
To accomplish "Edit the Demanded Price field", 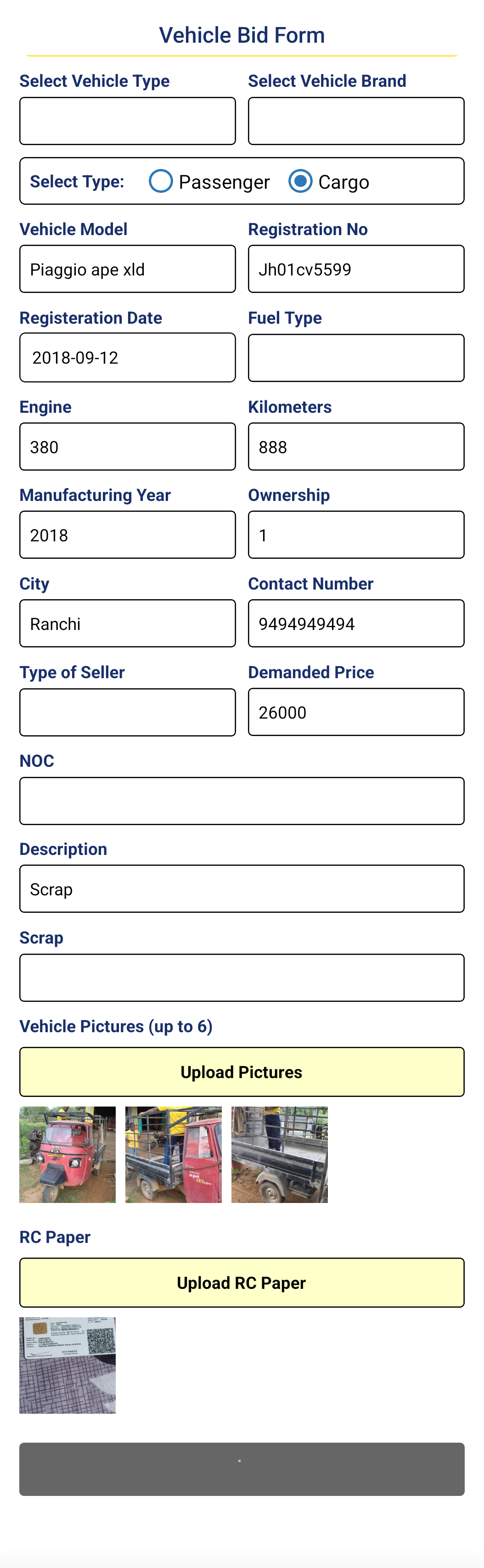I will (356, 712).
